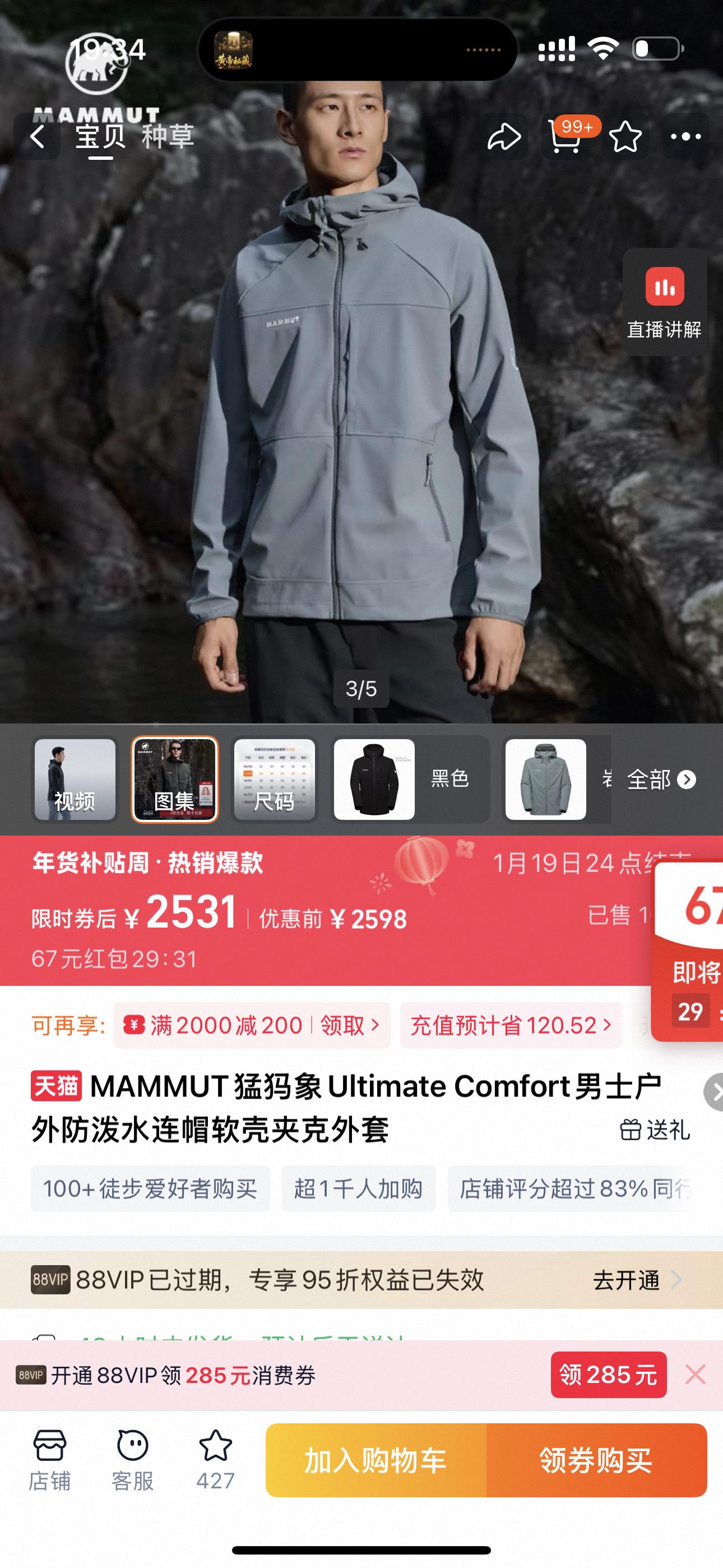Choose the 黑色 color option
The height and width of the screenshot is (1568, 723).
click(410, 779)
